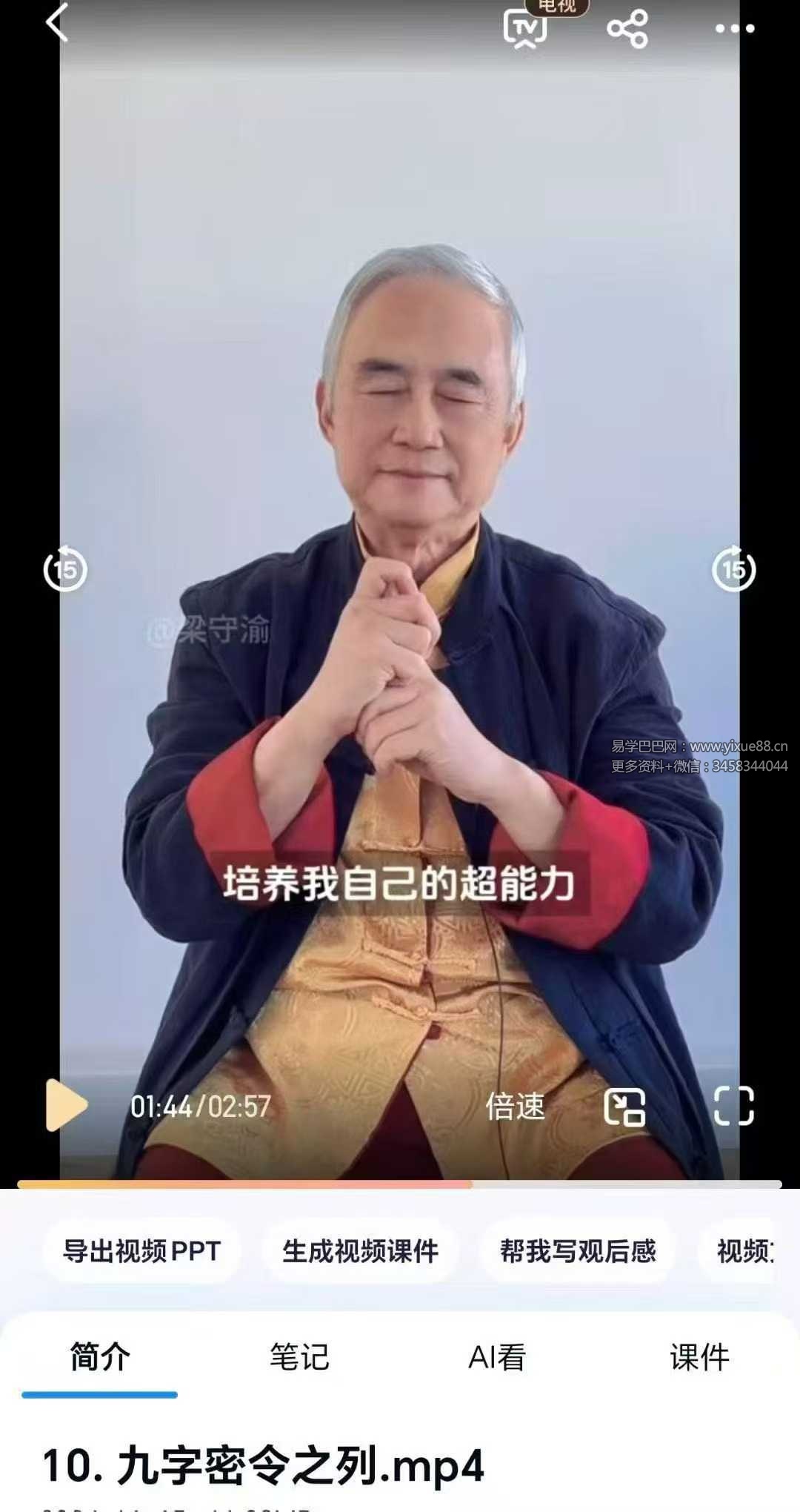This screenshot has width=800, height=1512.
Task: Switch to the 简介 tab
Action: pyautogui.click(x=100, y=1357)
